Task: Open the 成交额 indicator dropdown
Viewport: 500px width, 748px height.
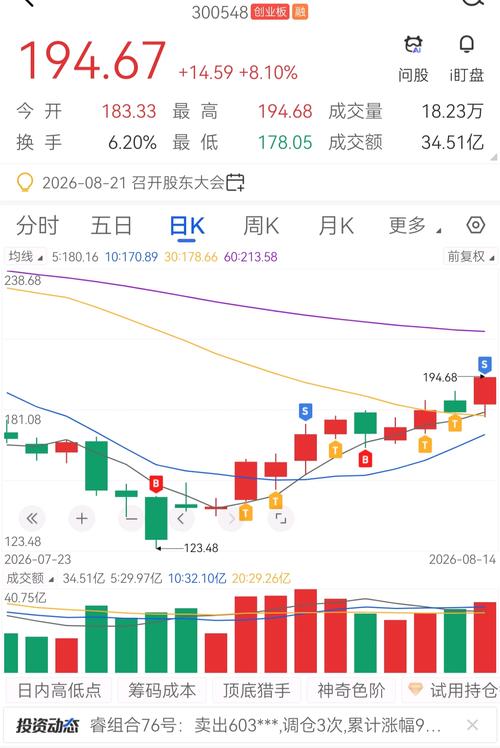Action: click(30, 579)
